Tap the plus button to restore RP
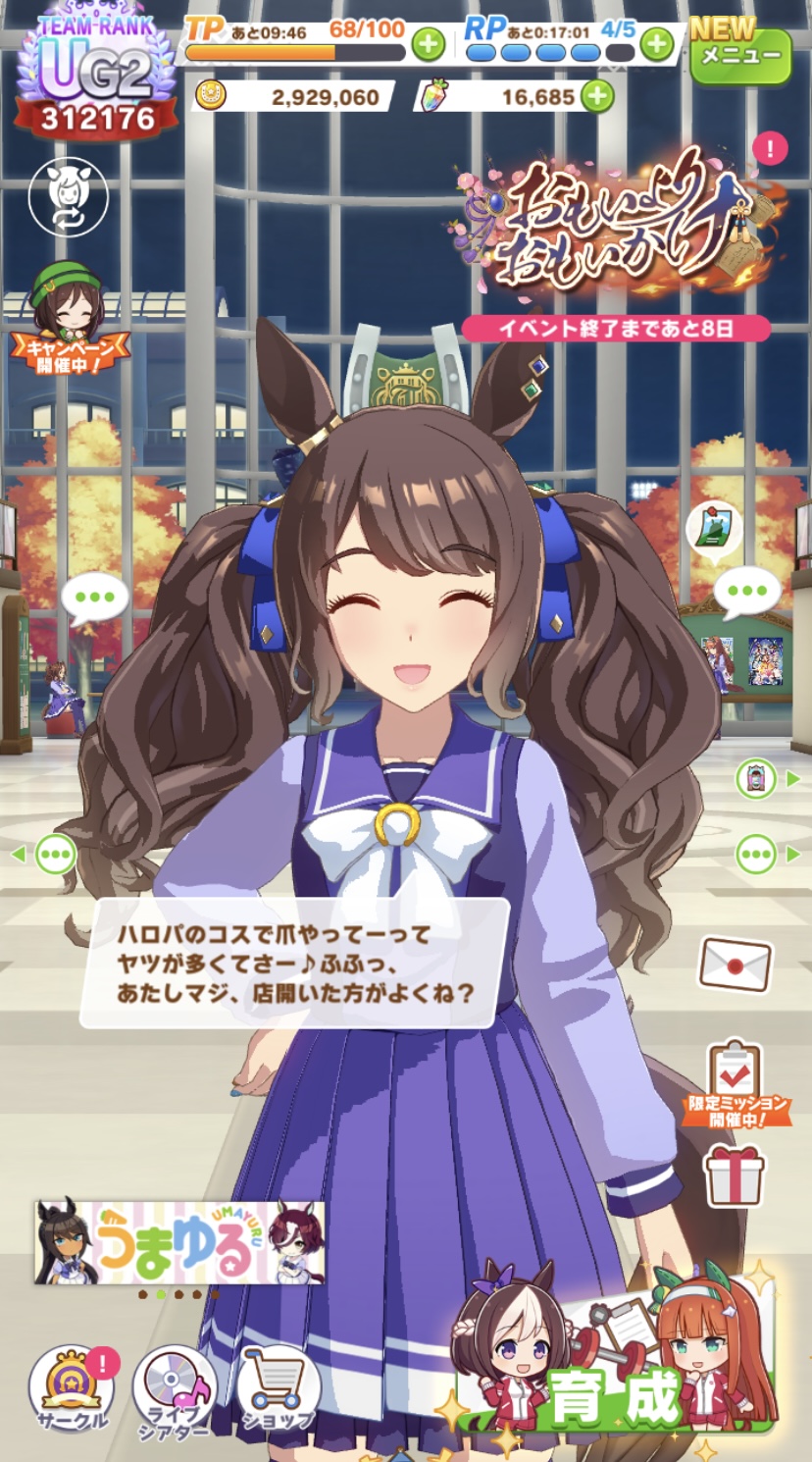The width and height of the screenshot is (812, 1462). (657, 44)
